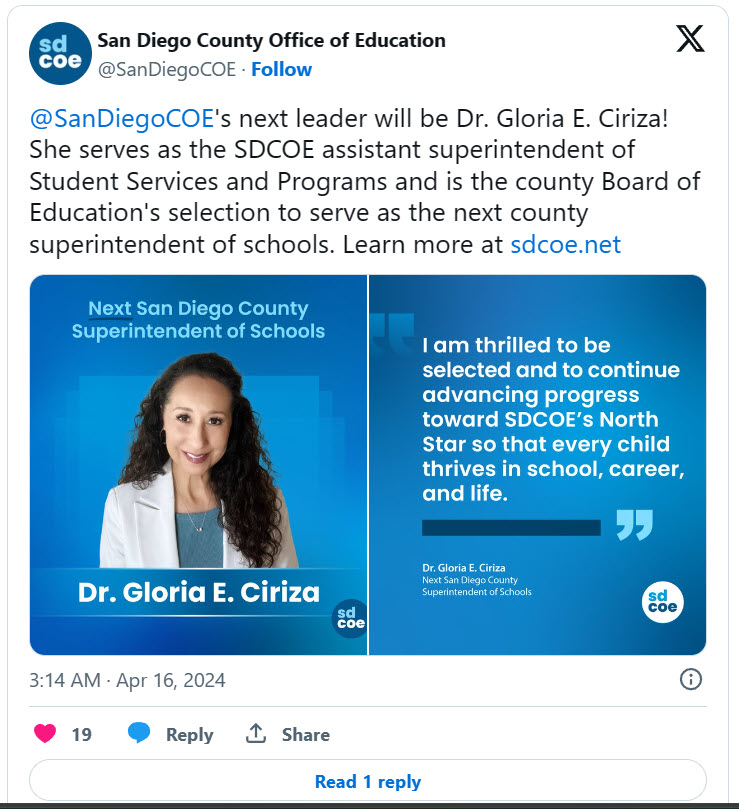Open the tweet timestamp Apr 16, 2024
Viewport: 739px width, 809px height.
(x=127, y=681)
